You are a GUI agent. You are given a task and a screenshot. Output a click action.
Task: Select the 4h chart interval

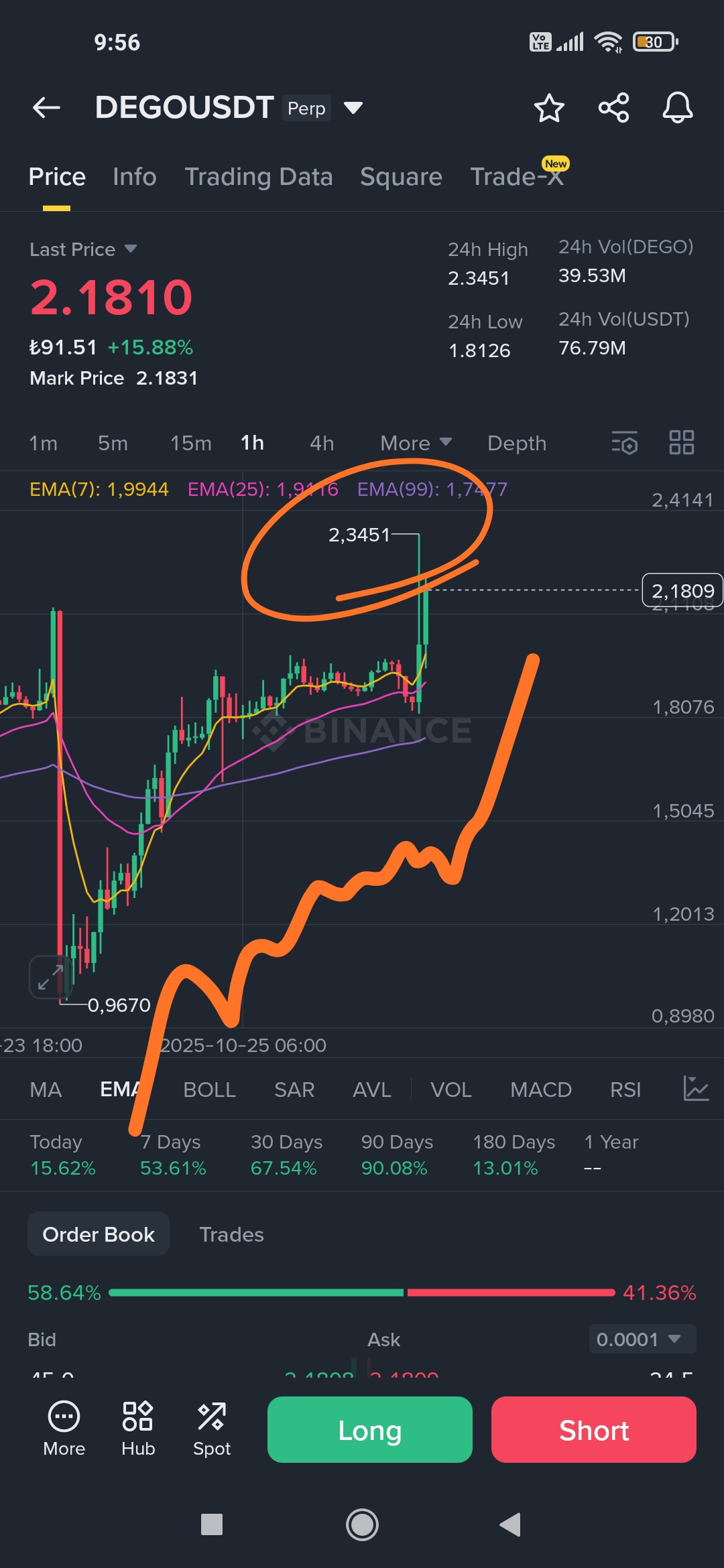click(322, 443)
